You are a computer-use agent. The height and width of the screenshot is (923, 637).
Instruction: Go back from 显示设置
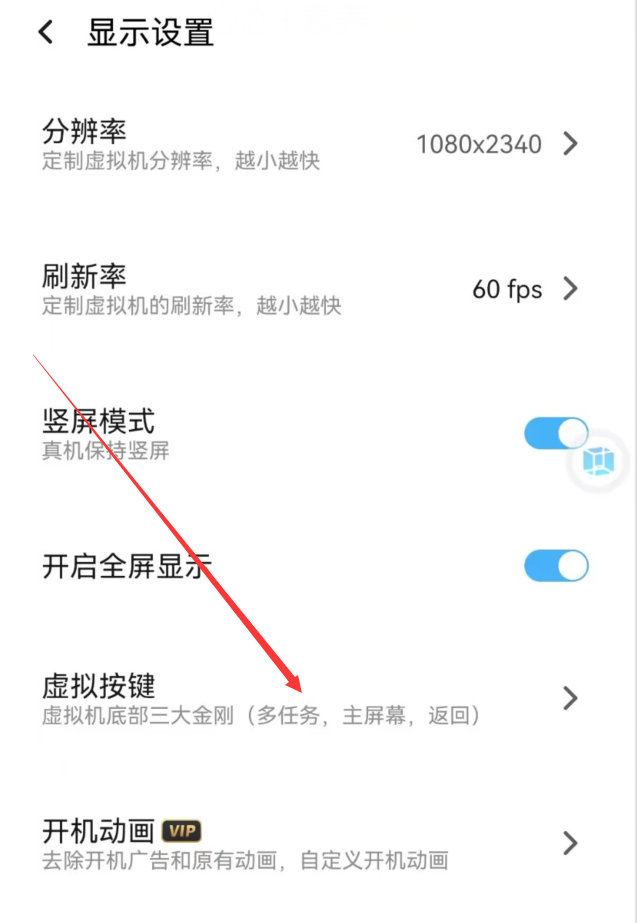(45, 32)
